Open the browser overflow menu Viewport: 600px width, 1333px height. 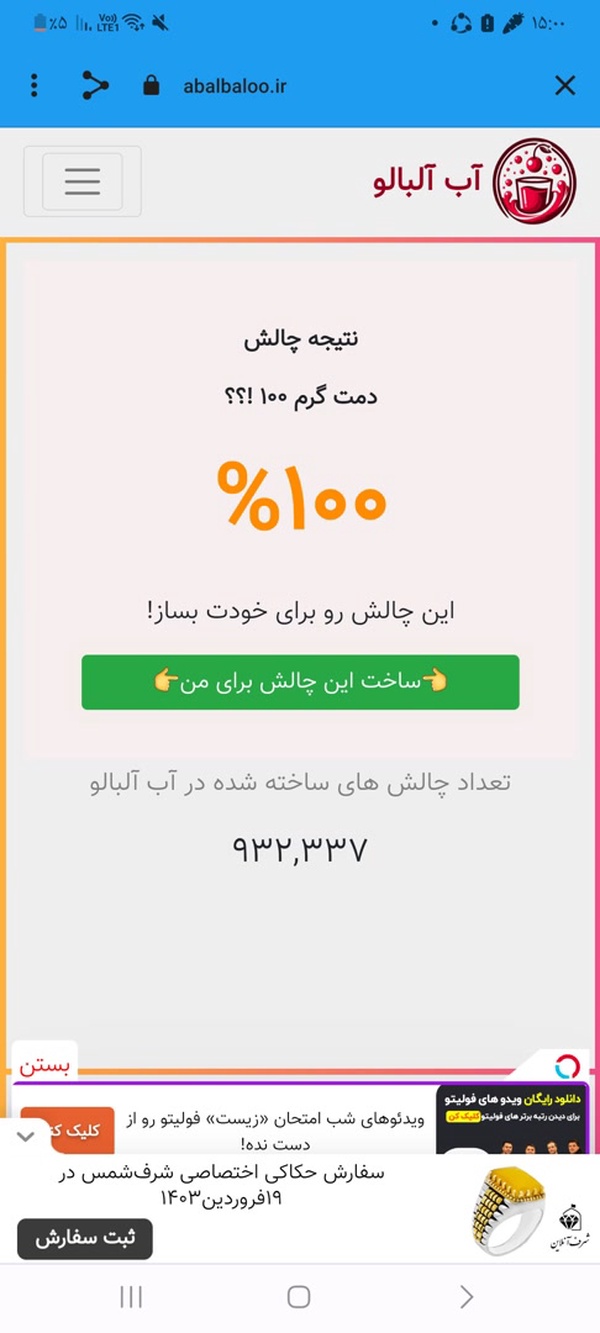click(34, 85)
